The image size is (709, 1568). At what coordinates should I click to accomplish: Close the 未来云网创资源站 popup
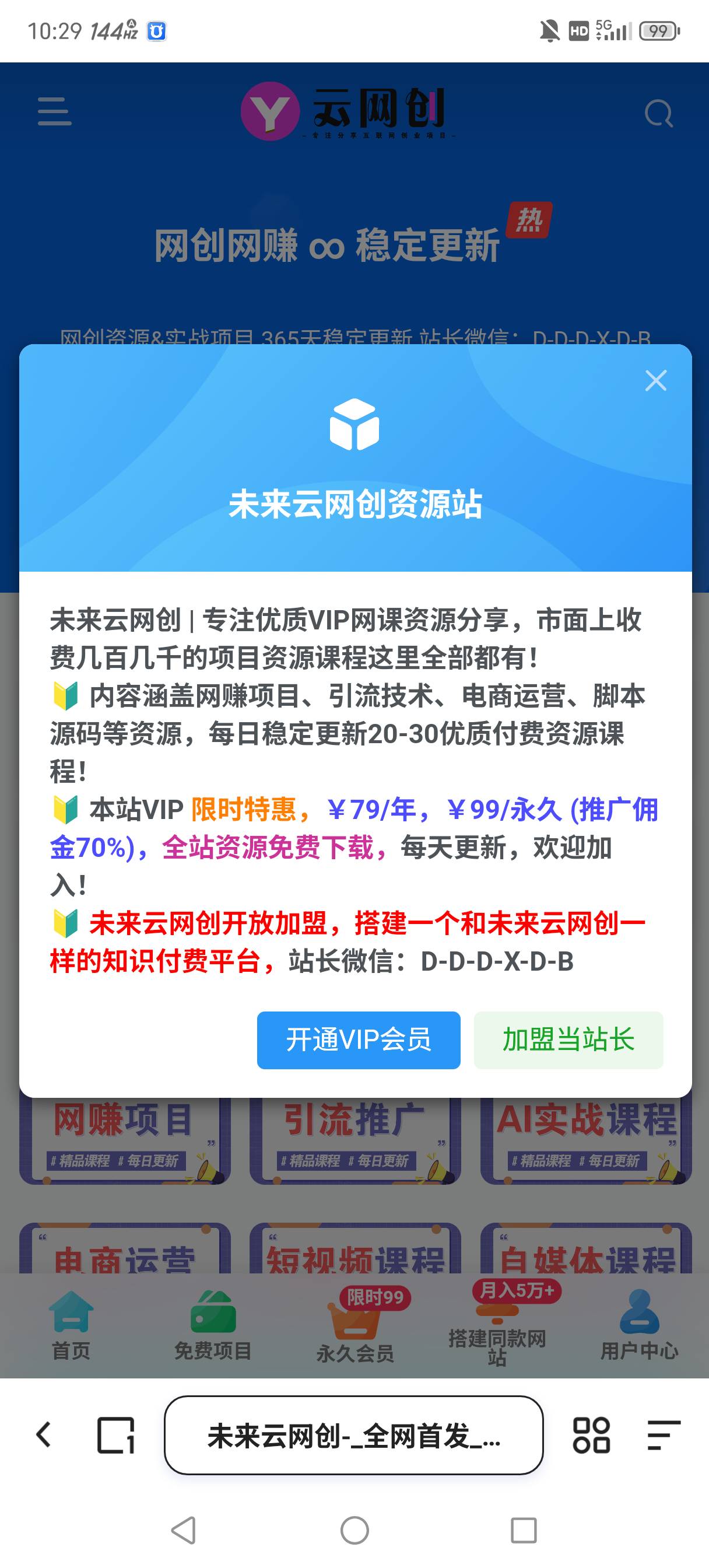click(x=655, y=380)
